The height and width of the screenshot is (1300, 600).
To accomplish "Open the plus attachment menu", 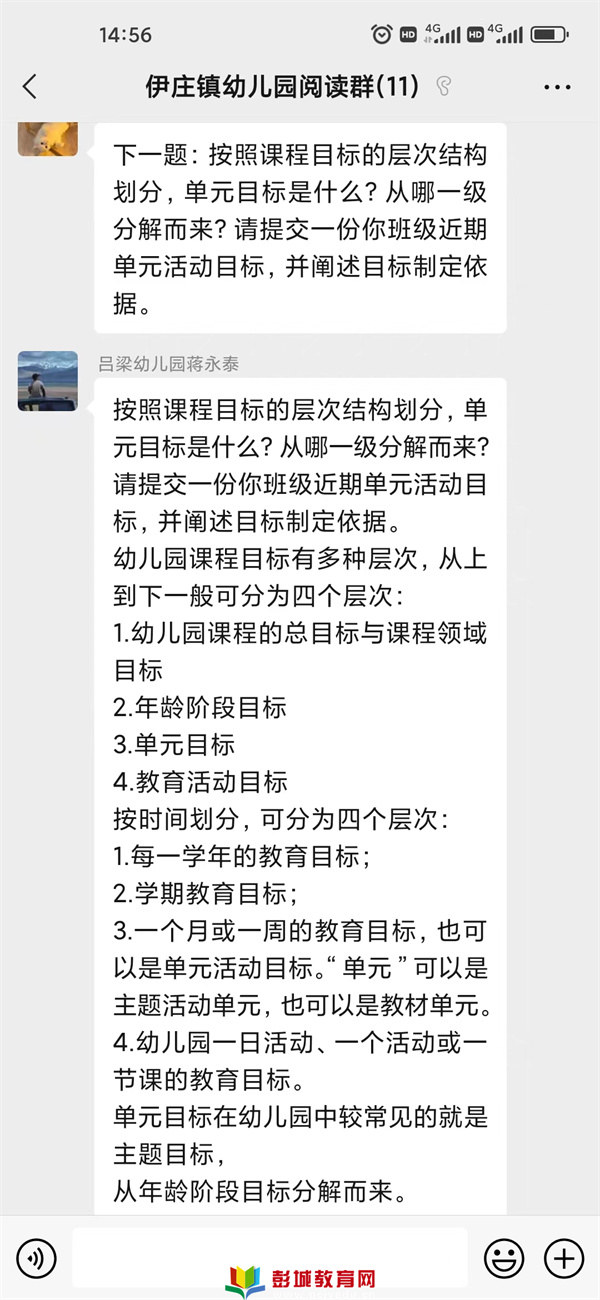I will [563, 1257].
